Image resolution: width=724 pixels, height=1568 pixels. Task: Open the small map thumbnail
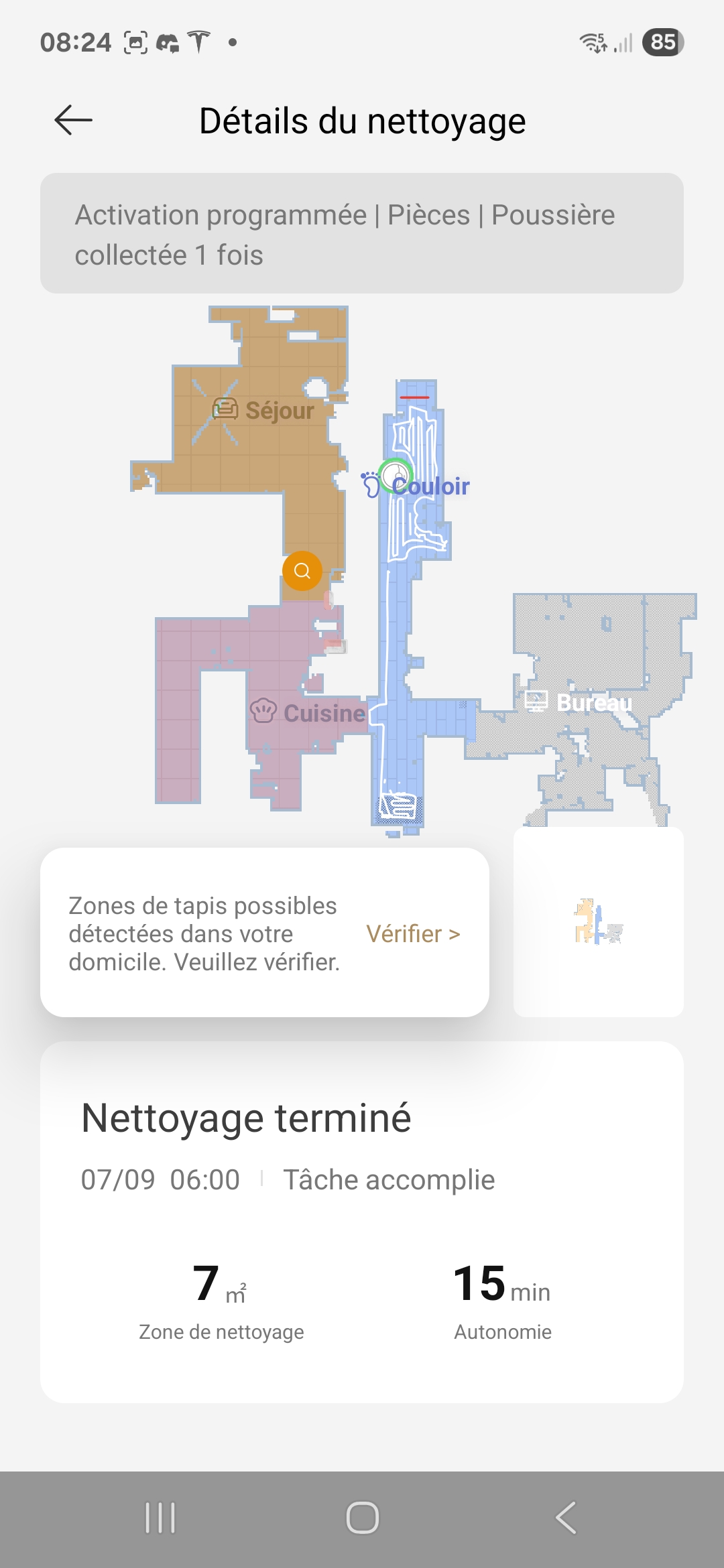598,923
